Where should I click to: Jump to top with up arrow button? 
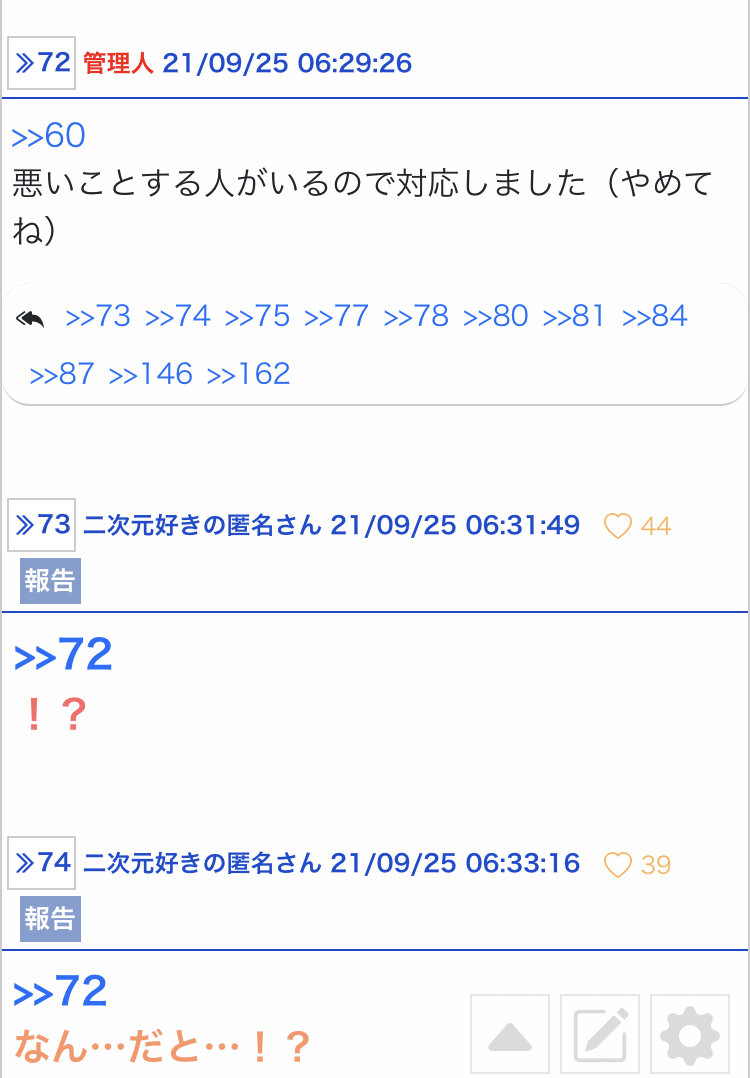510,1034
